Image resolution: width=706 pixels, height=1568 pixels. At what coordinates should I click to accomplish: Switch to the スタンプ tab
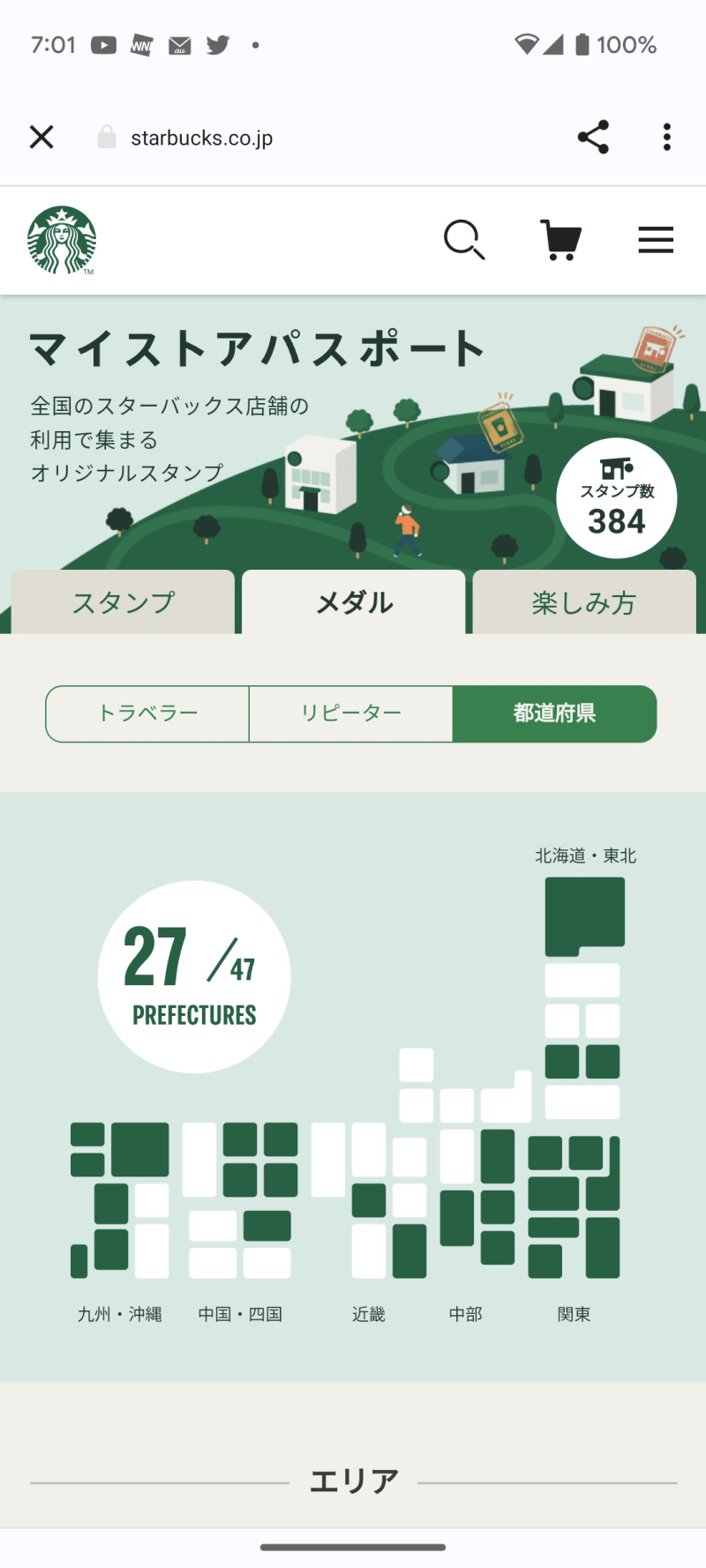pyautogui.click(x=124, y=603)
